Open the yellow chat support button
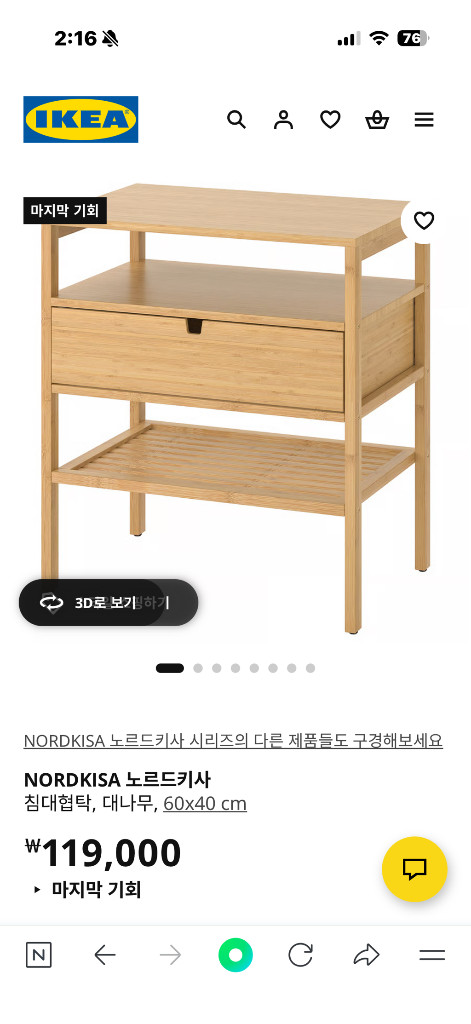 (415, 869)
